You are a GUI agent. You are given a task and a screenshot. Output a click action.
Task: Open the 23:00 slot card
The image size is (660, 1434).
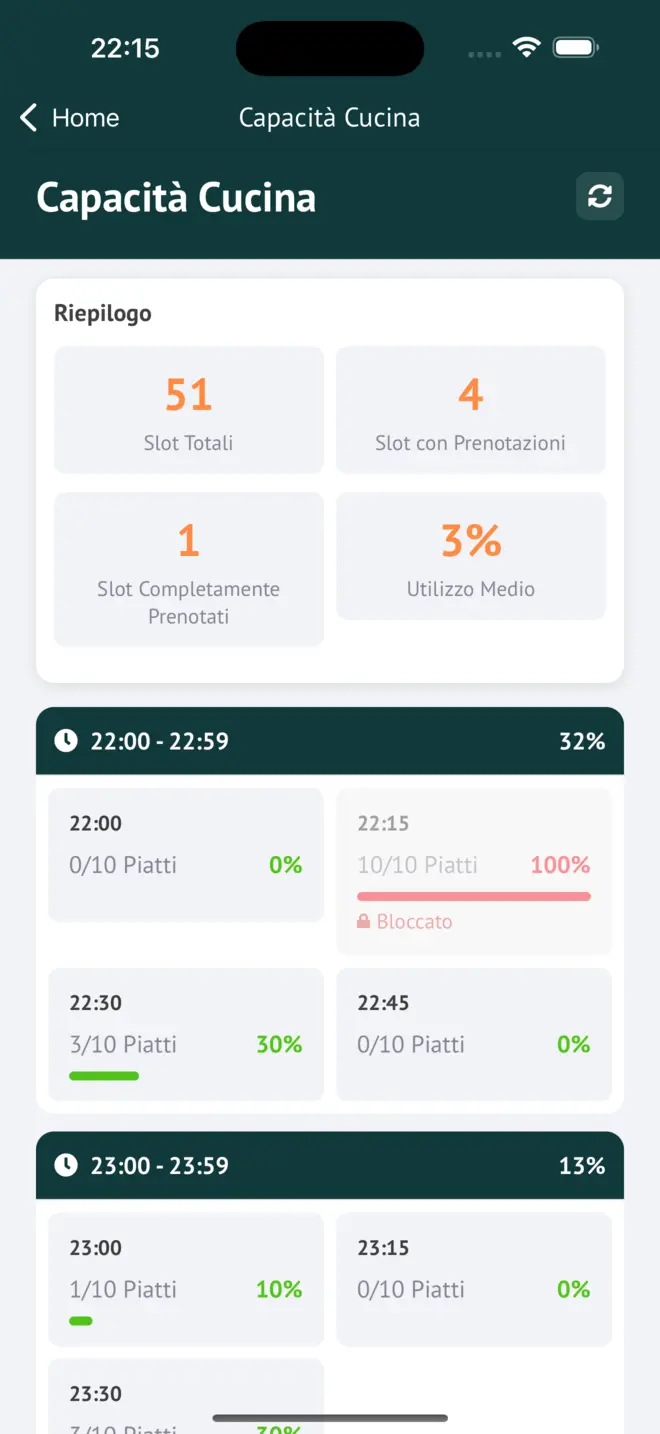click(x=186, y=1279)
